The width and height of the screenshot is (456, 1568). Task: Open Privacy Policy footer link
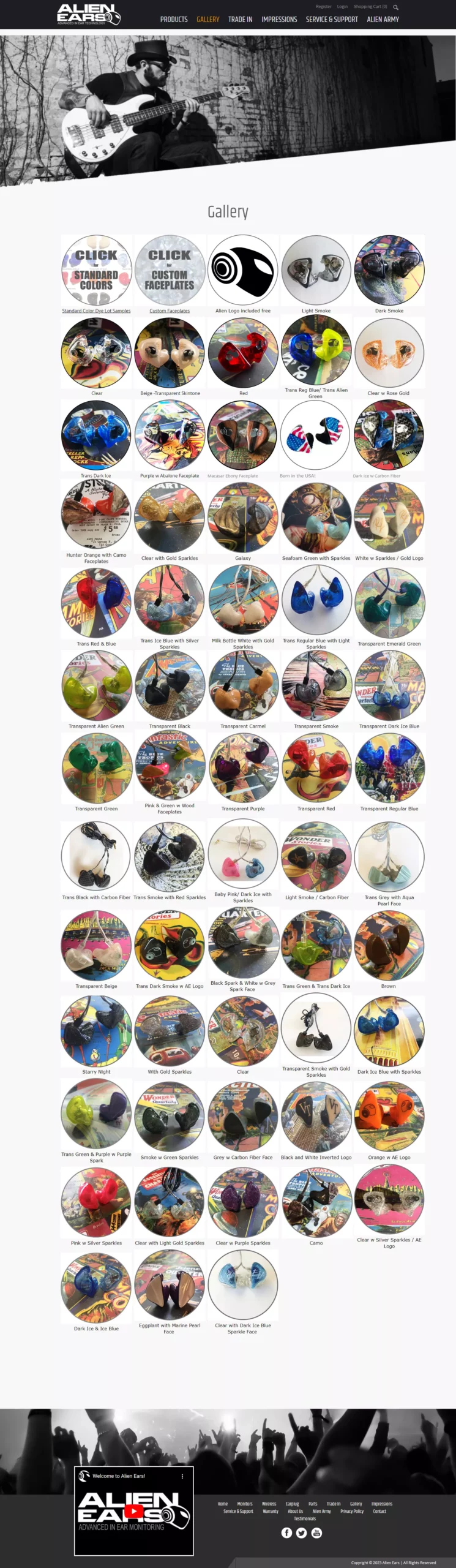[x=352, y=1511]
